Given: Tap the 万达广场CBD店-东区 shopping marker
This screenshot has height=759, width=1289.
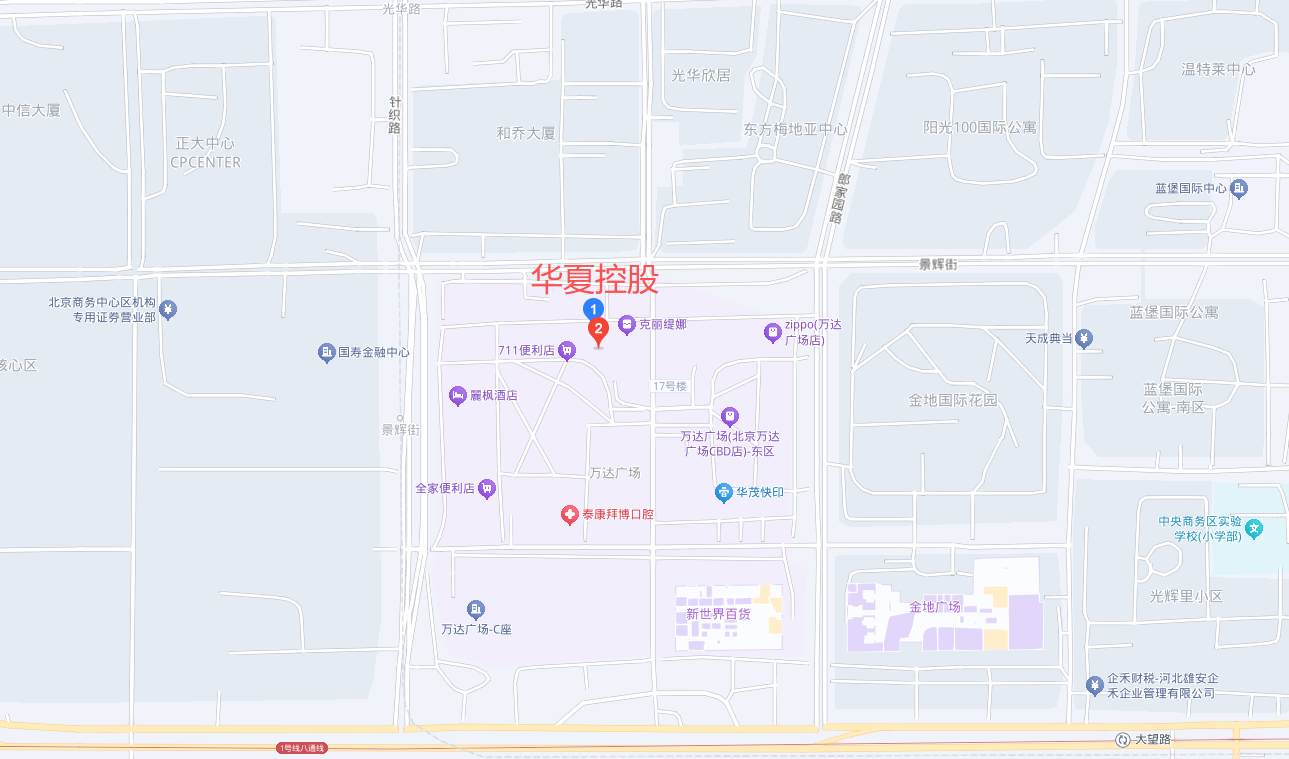Looking at the screenshot, I should tap(730, 416).
